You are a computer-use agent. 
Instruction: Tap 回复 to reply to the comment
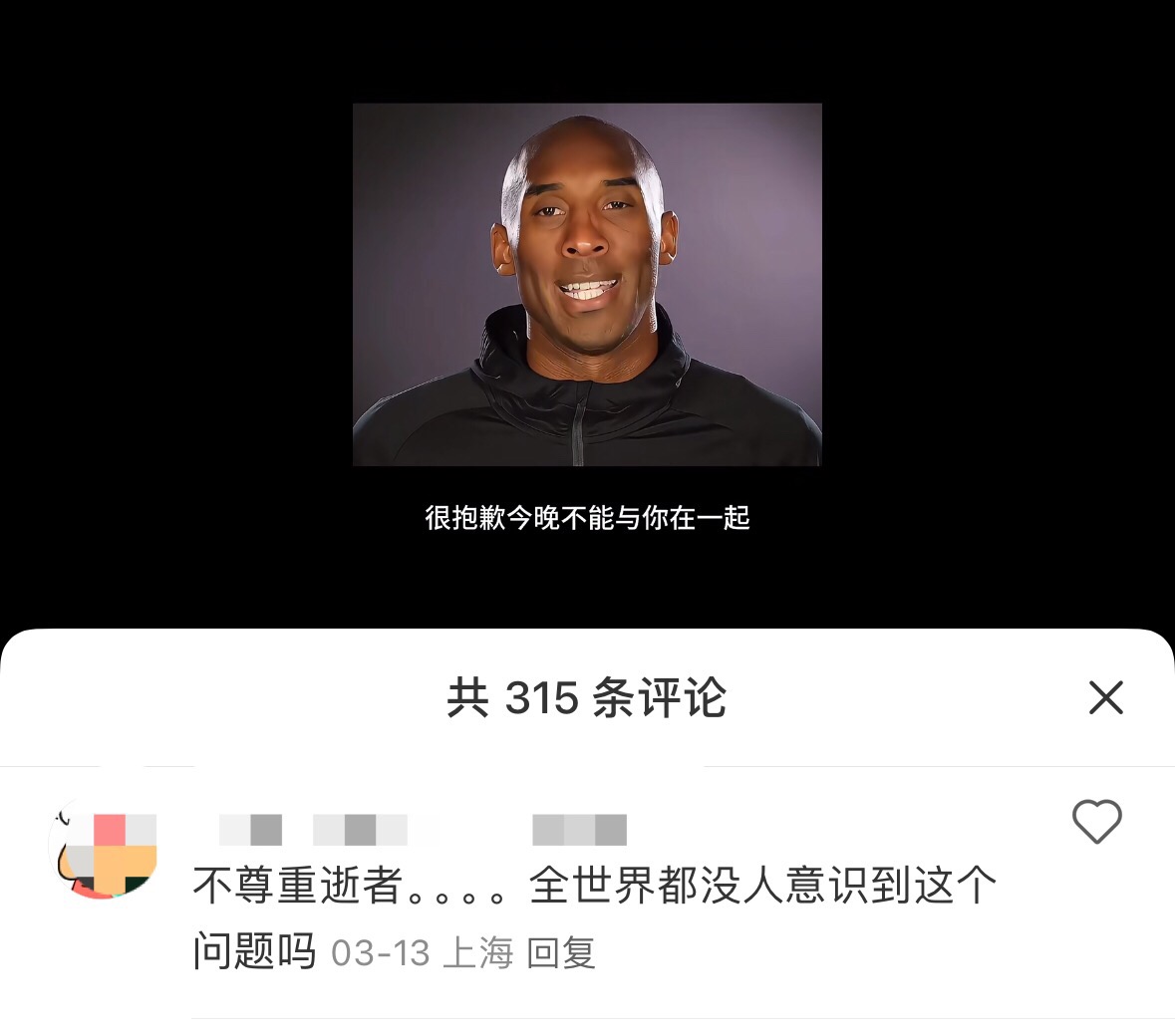pyautogui.click(x=560, y=953)
